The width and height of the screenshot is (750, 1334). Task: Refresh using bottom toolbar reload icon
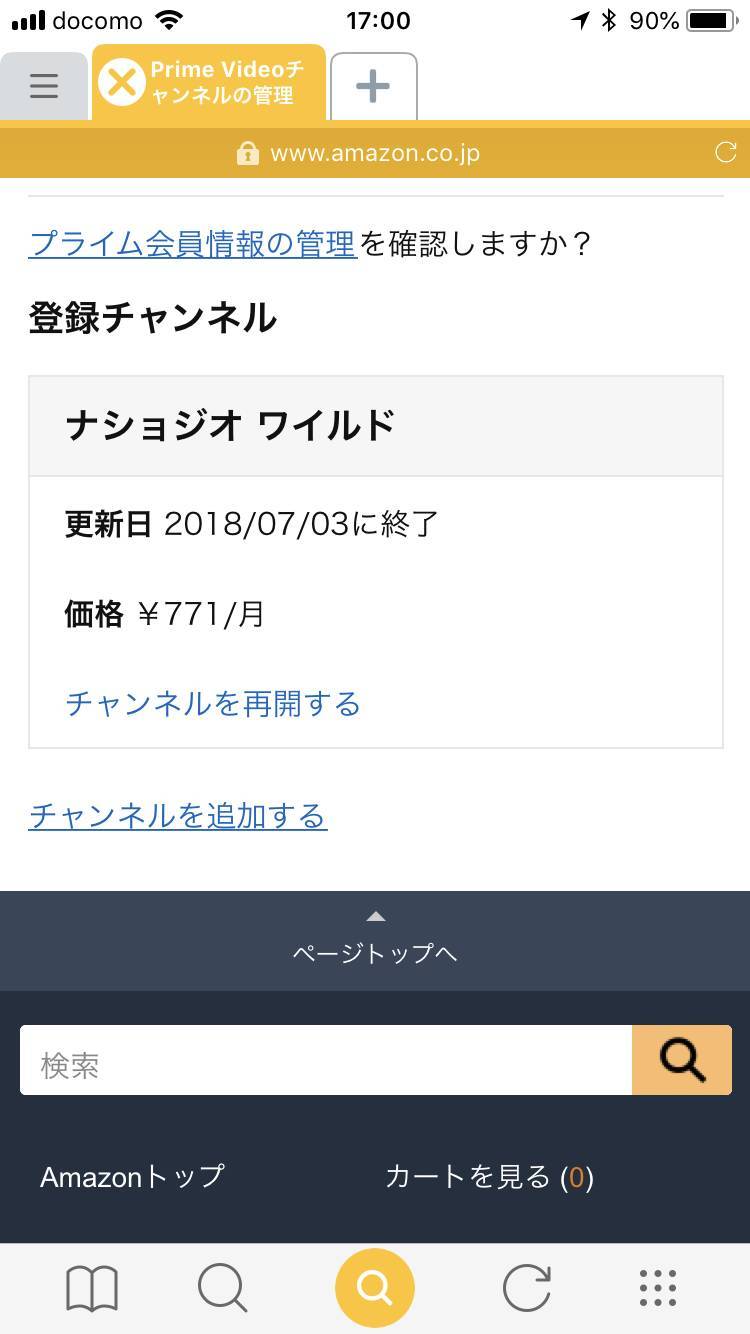526,1288
